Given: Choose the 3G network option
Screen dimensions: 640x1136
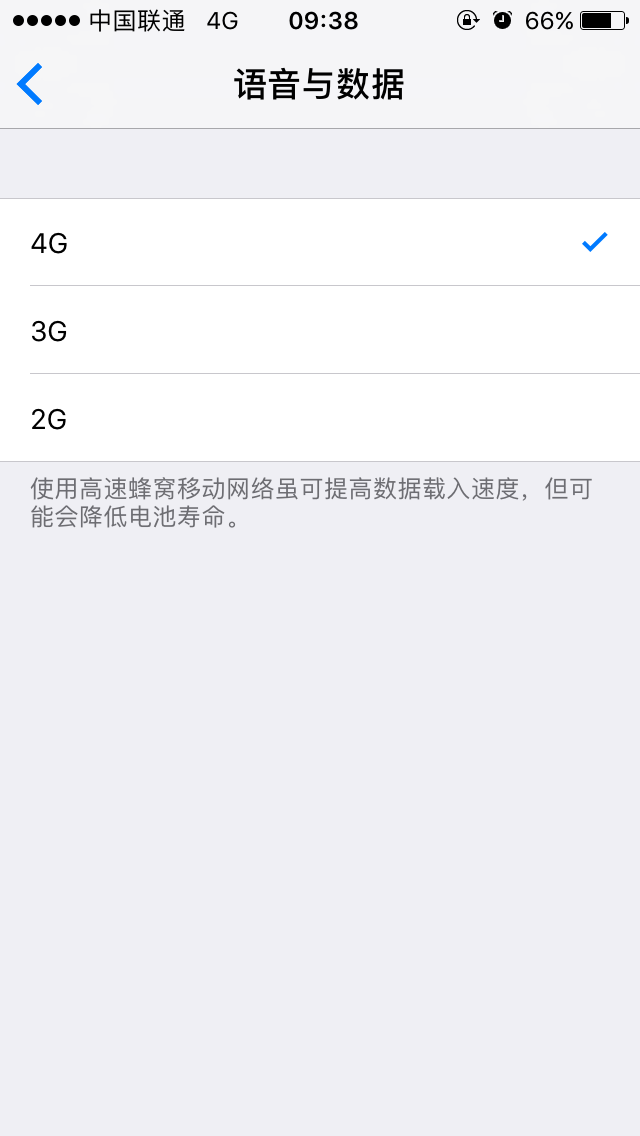Looking at the screenshot, I should click(x=320, y=330).
